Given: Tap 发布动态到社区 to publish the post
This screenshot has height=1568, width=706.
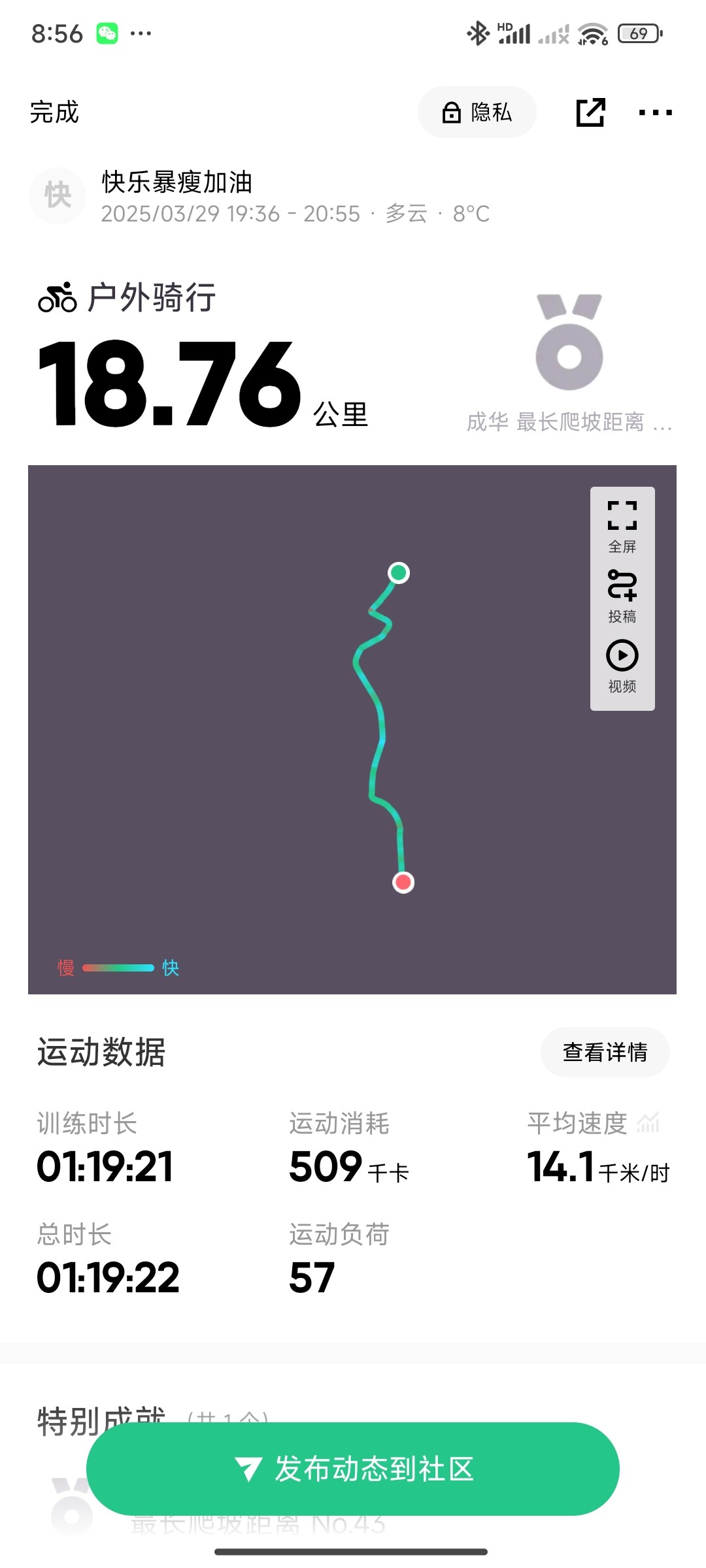Looking at the screenshot, I should coord(353,1469).
